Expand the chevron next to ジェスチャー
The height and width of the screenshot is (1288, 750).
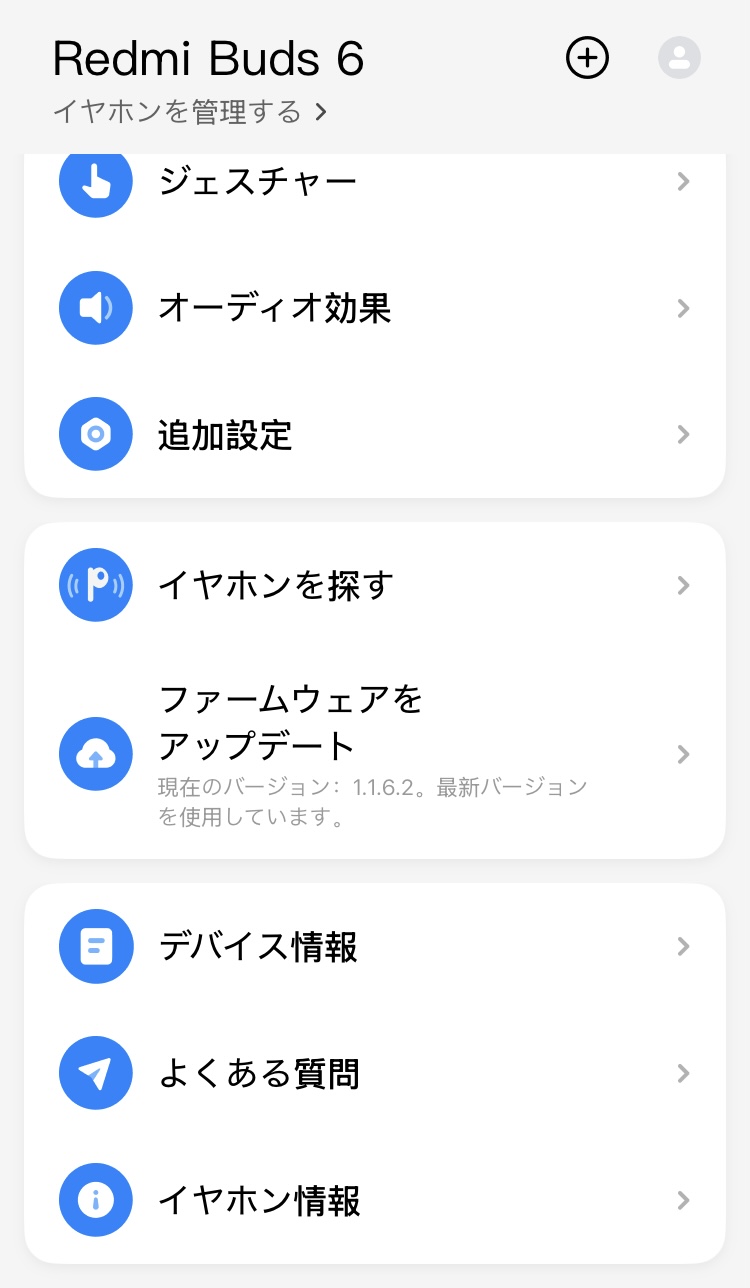pos(683,182)
